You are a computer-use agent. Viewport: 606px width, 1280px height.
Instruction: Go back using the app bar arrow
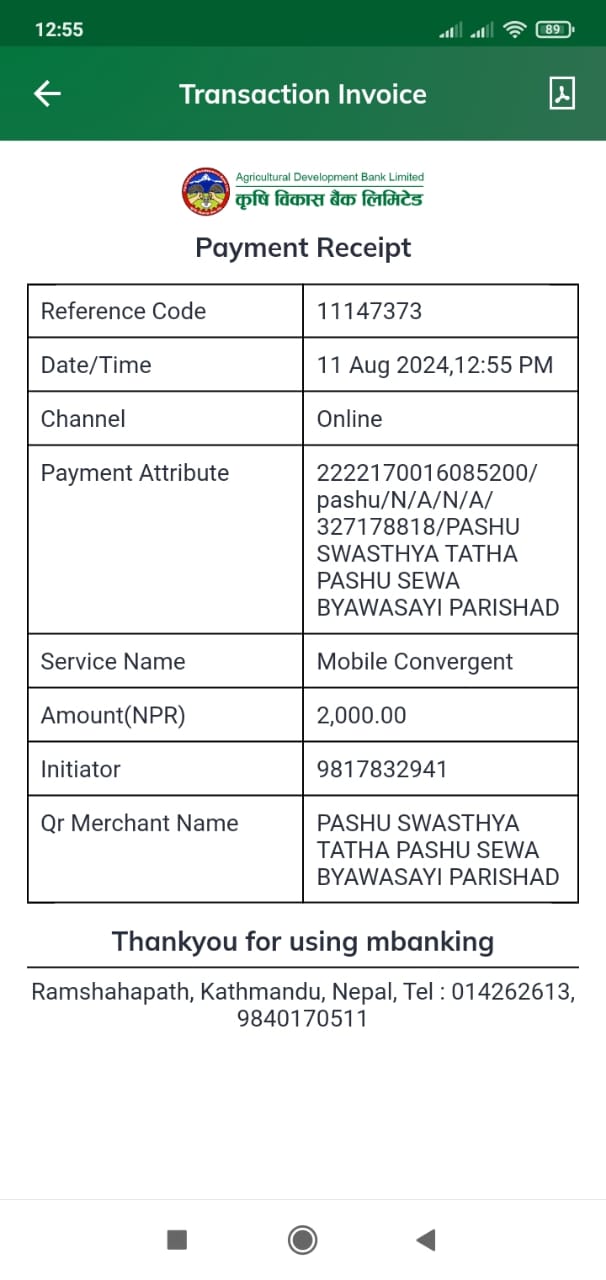pyautogui.click(x=47, y=94)
